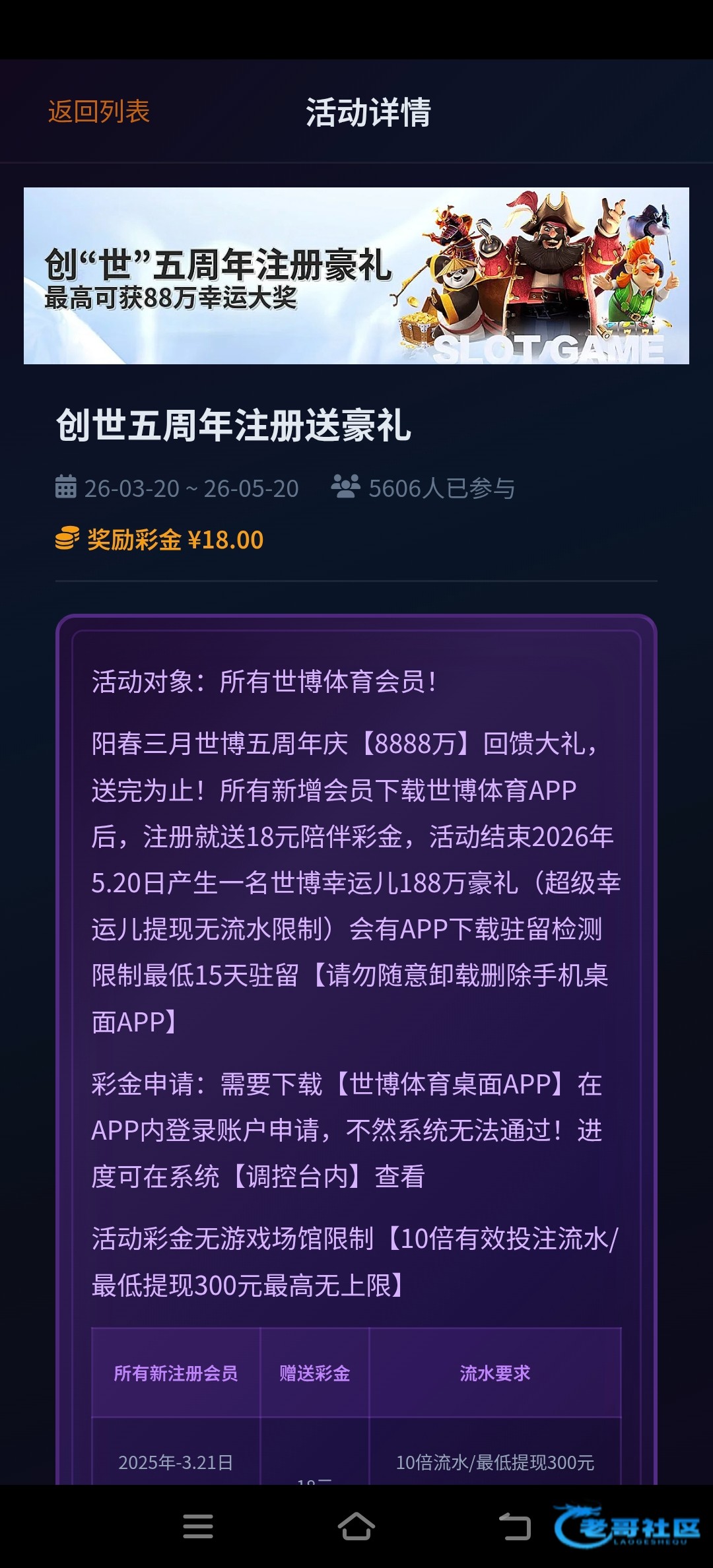Screen dimensions: 713x1568
Task: Go to the system home screen
Action: 356,1526
